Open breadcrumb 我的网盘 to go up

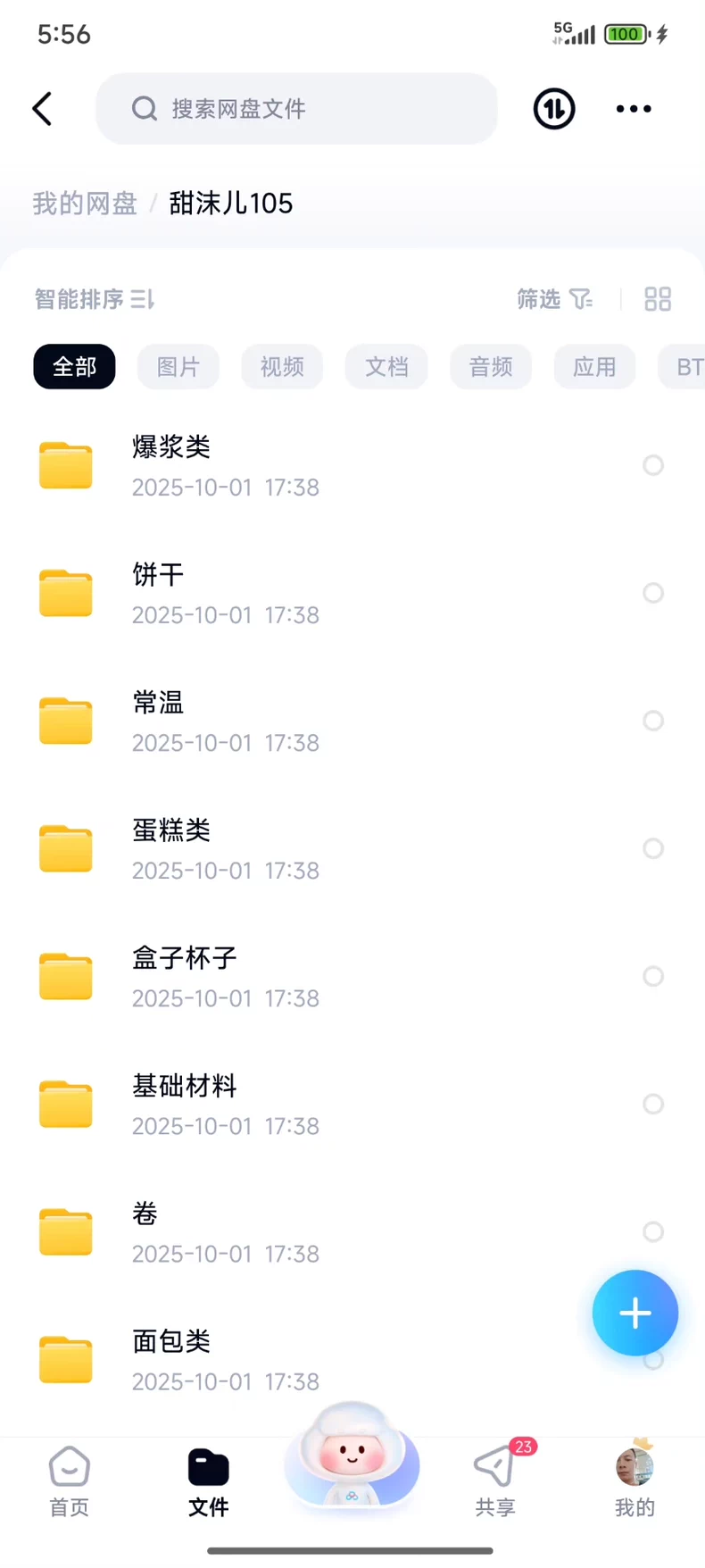click(x=83, y=203)
